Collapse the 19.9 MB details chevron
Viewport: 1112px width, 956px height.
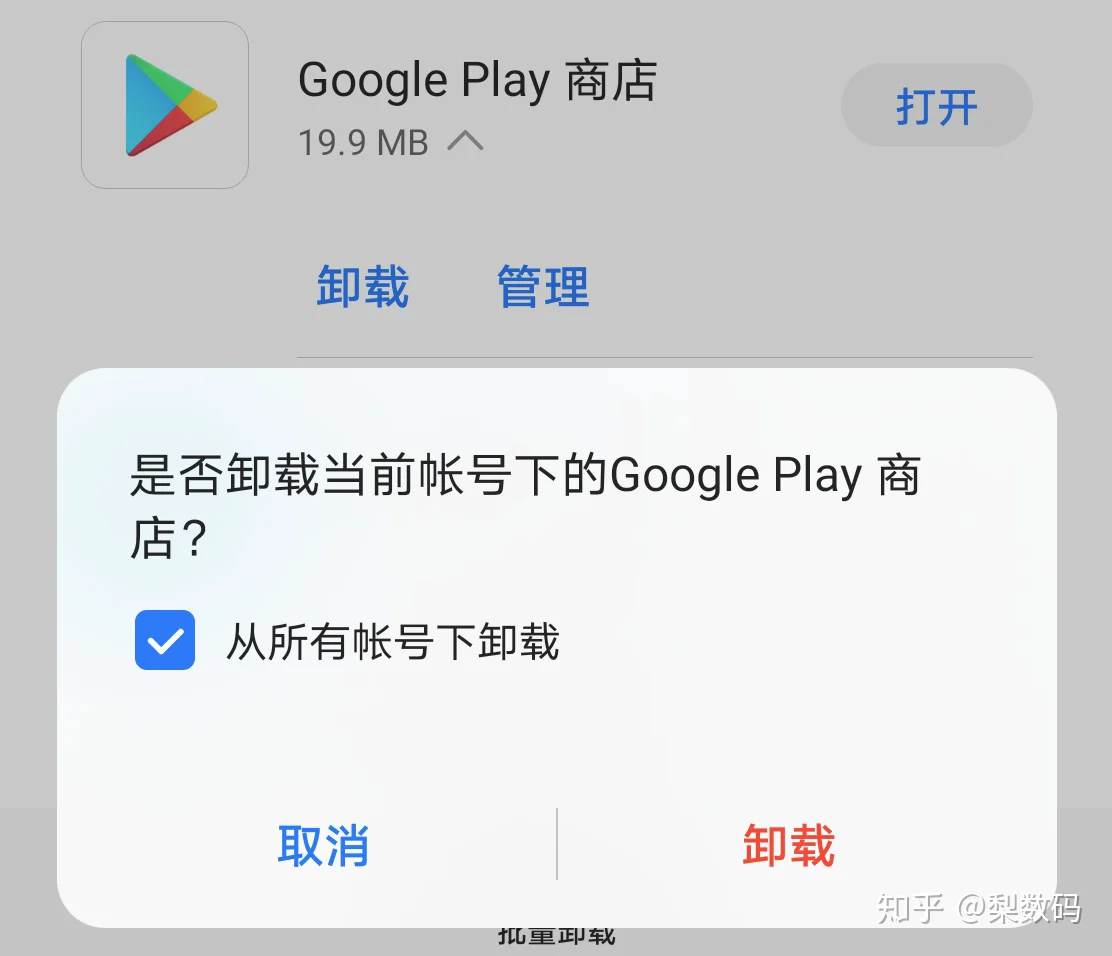(x=465, y=142)
